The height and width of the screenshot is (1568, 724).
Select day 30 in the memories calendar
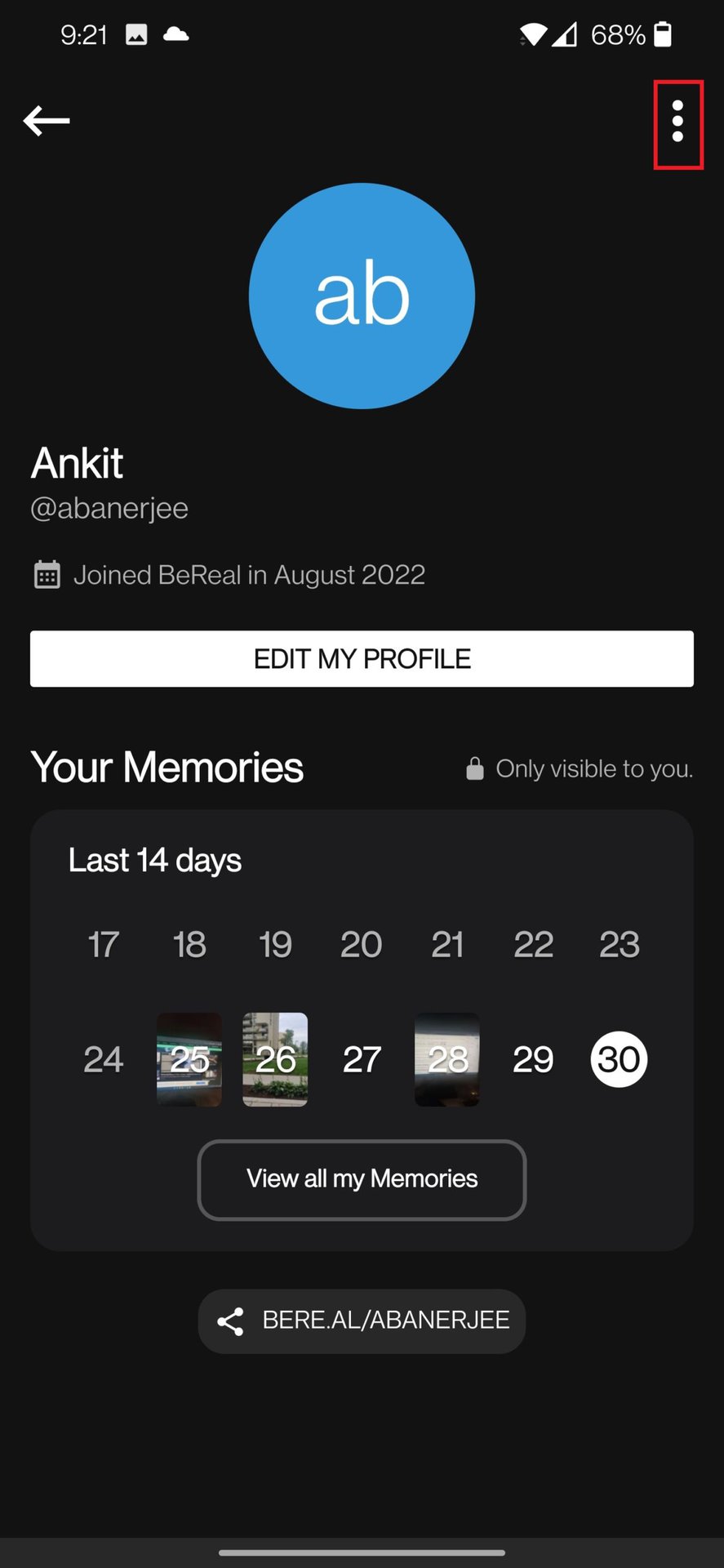(x=619, y=1059)
